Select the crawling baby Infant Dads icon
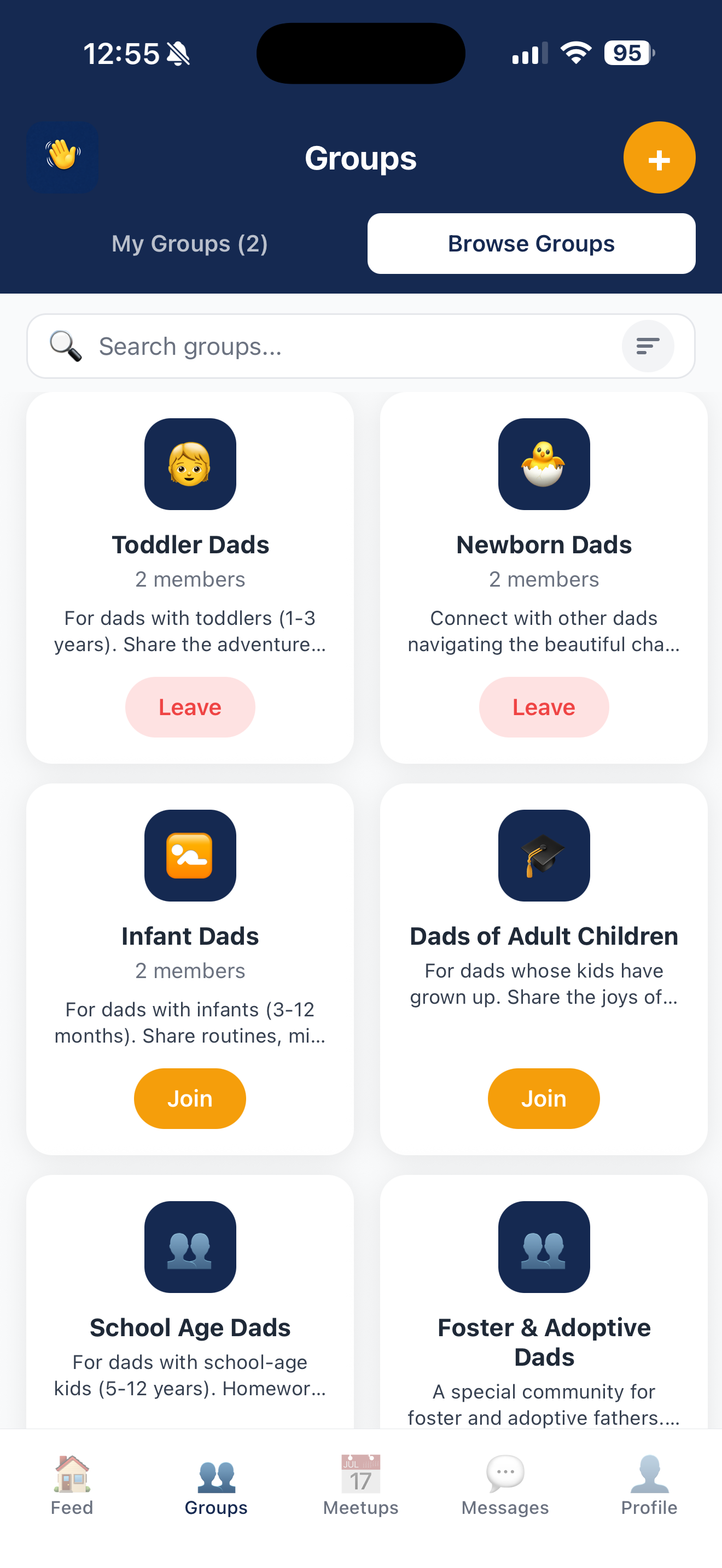722x1568 pixels. (190, 856)
